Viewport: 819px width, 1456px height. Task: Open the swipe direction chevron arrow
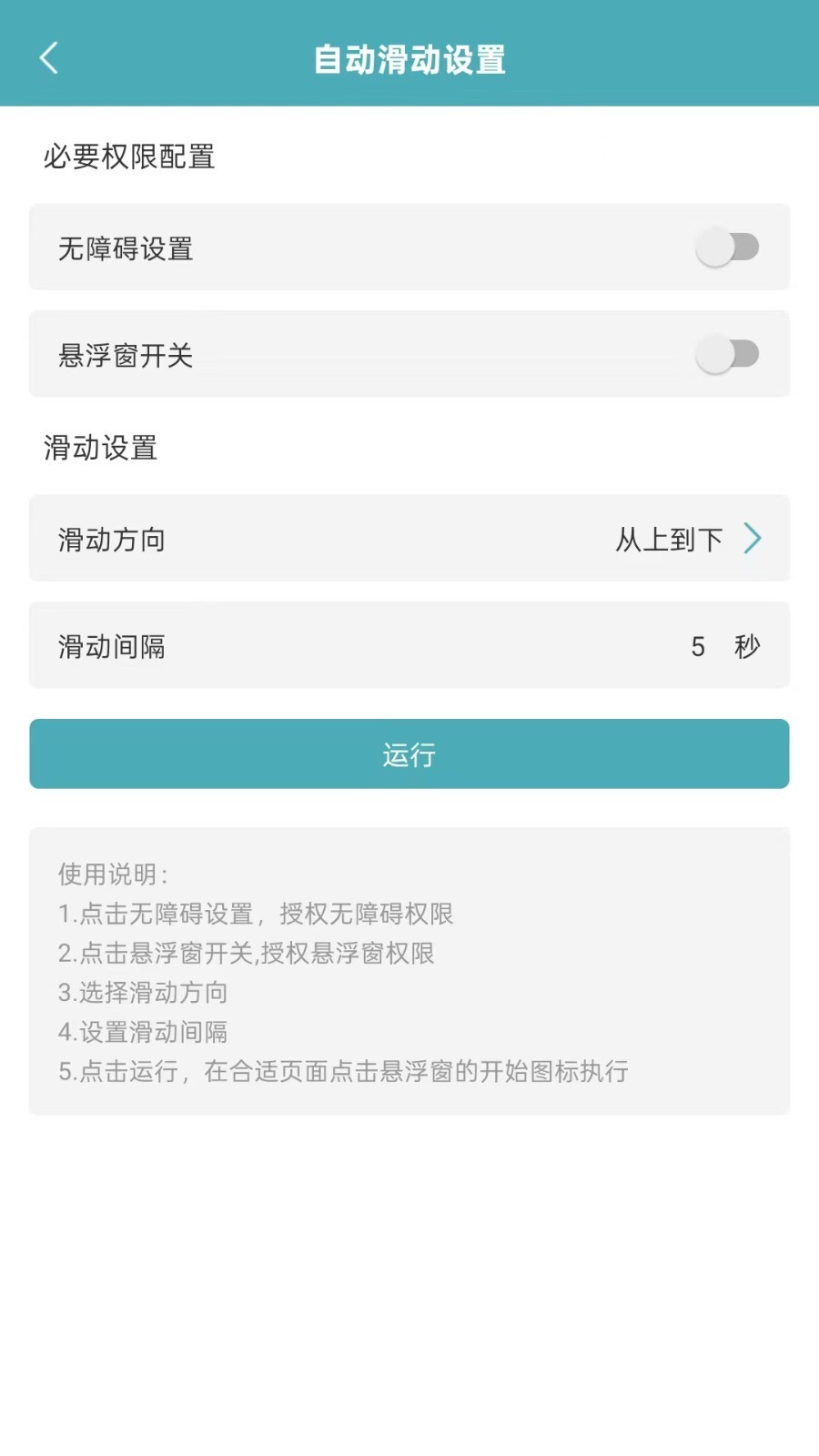click(753, 539)
